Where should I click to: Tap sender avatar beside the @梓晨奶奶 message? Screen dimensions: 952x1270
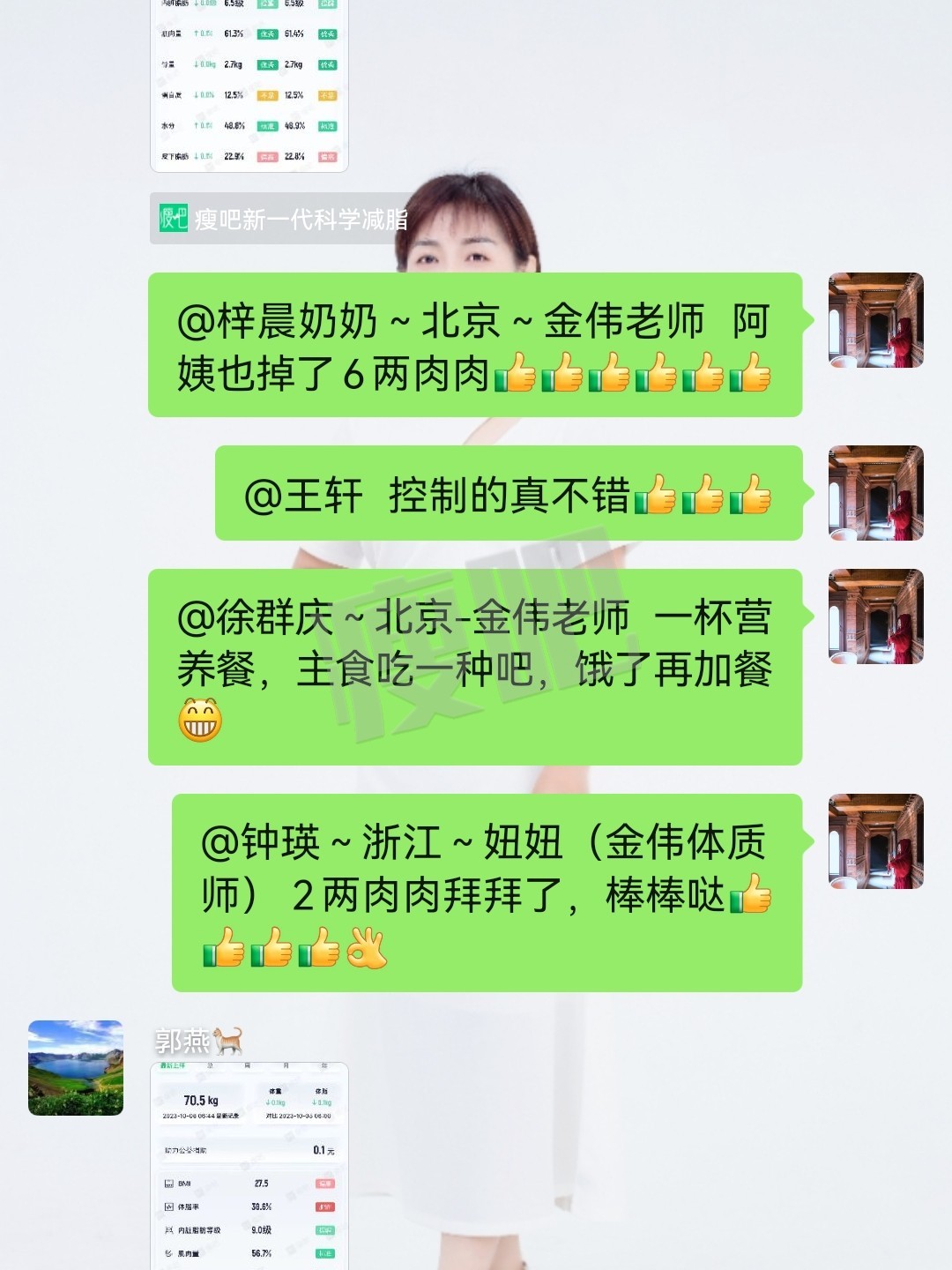pos(875,320)
